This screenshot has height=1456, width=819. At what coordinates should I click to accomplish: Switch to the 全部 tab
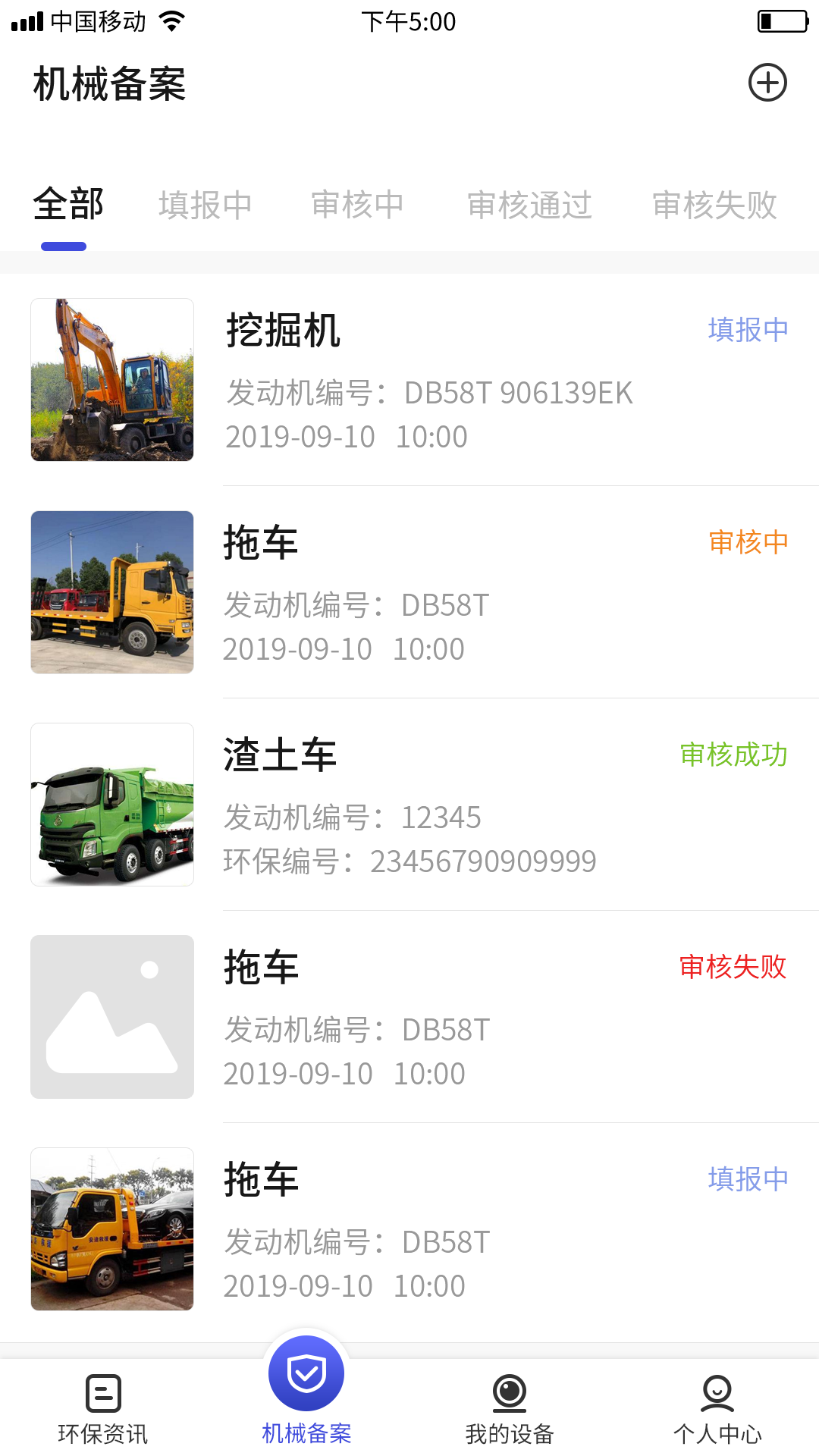(68, 205)
